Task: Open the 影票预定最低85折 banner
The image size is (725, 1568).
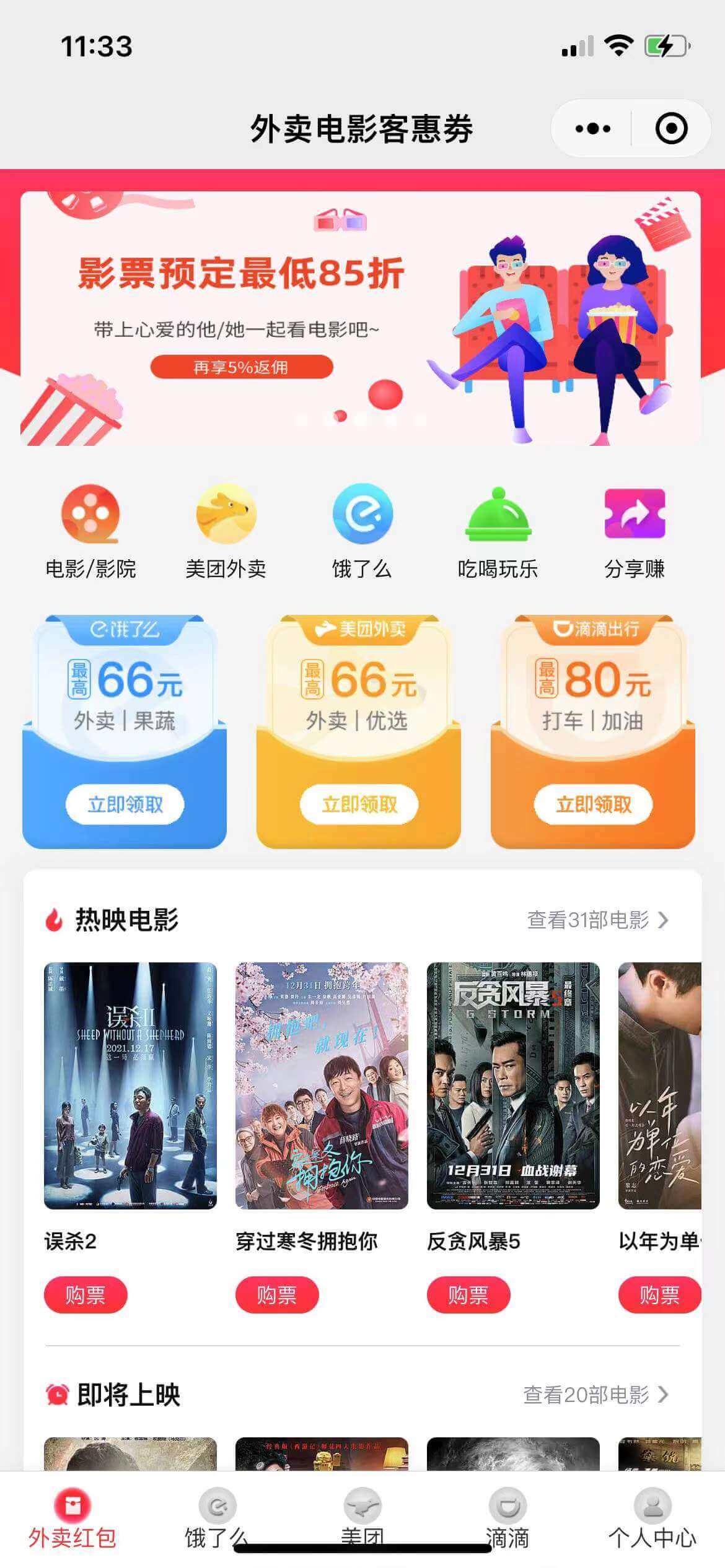Action: pos(361,318)
